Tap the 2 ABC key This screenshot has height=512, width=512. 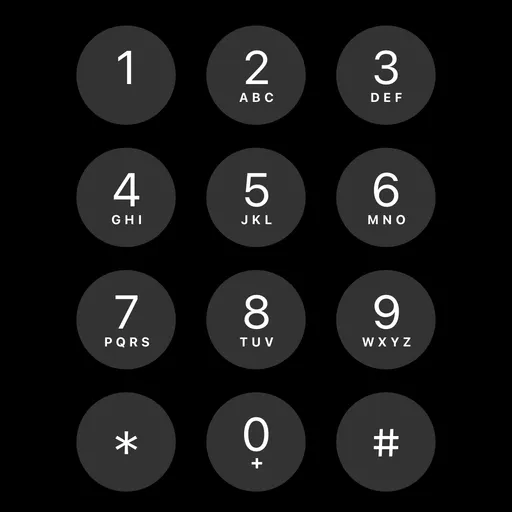pyautogui.click(x=256, y=75)
